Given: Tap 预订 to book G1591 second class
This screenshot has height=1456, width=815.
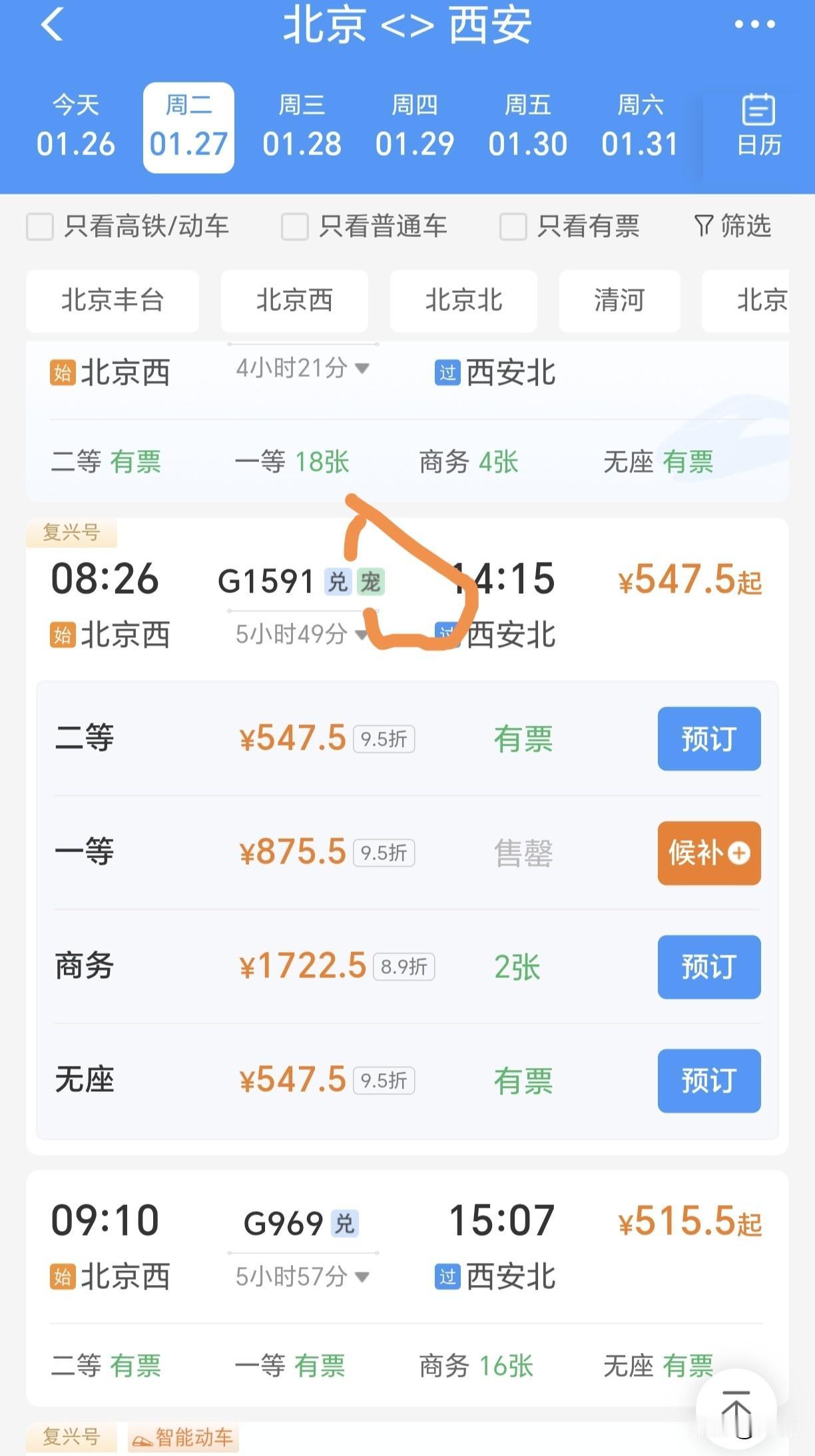Looking at the screenshot, I should [708, 738].
